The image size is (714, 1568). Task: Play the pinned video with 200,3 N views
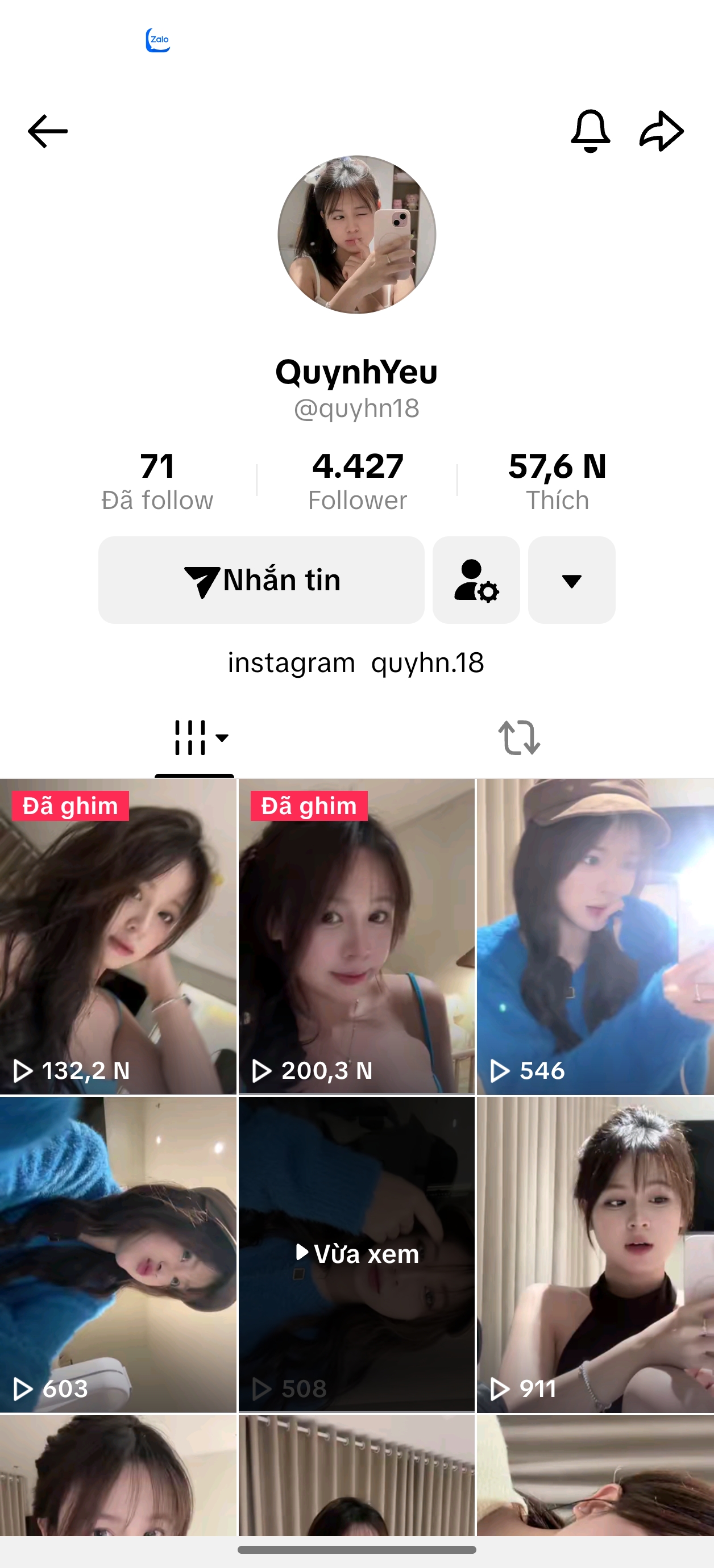click(x=356, y=937)
